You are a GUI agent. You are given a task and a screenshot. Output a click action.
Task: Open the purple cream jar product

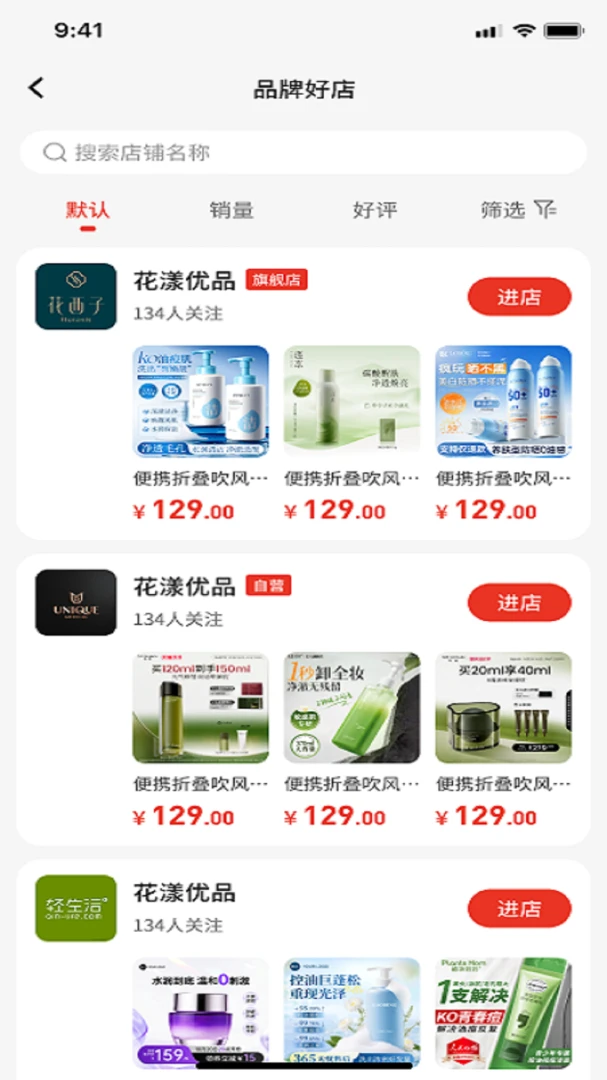(200, 1013)
